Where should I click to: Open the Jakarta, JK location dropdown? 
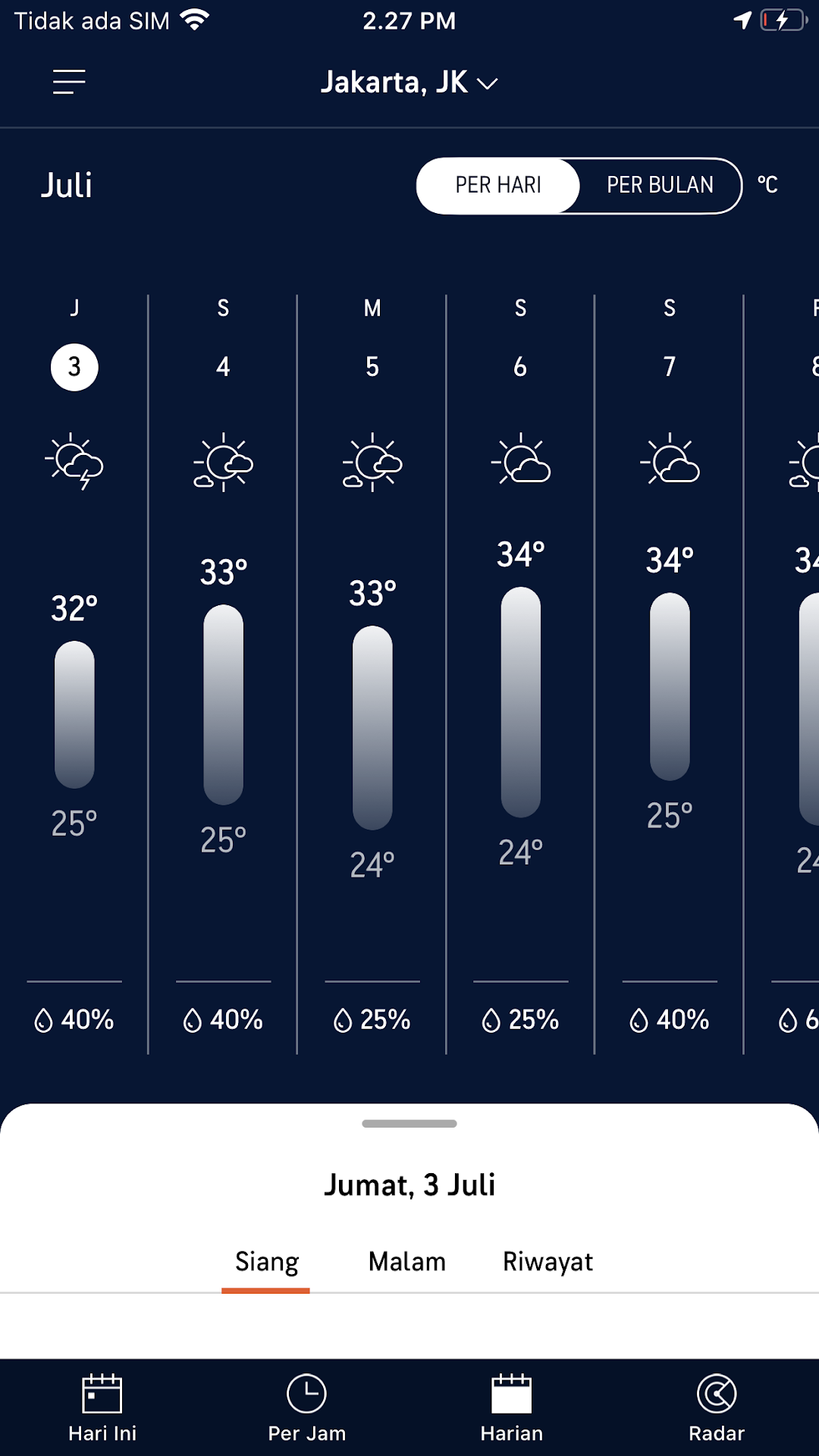(409, 83)
